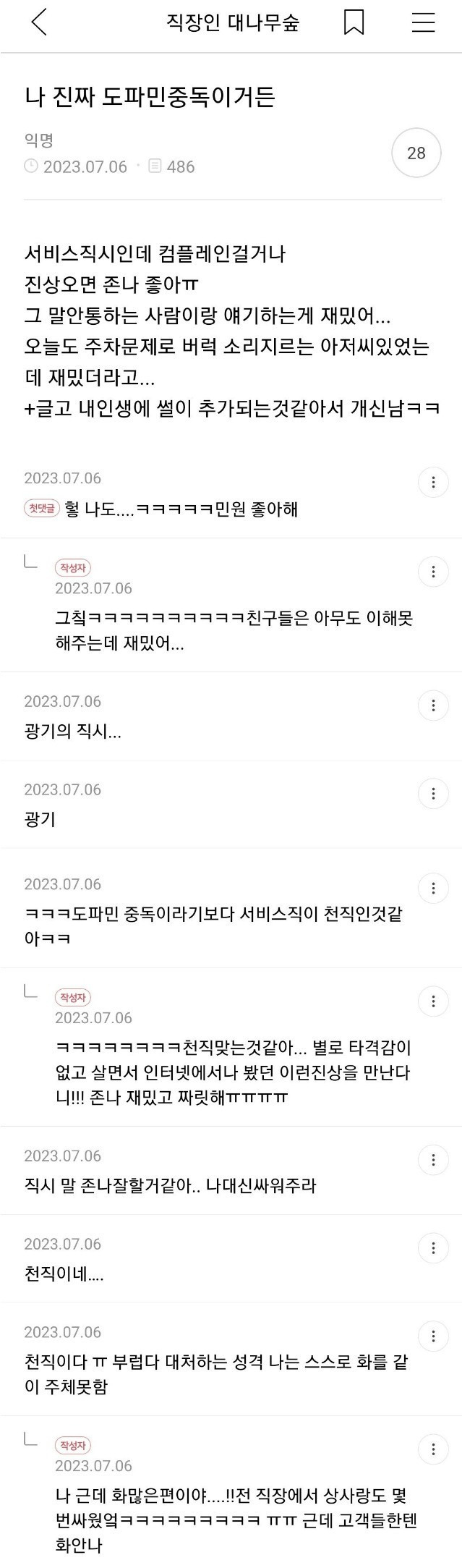Screen dimensions: 462x1568
Task: Open more options for the '광기의 직시...' comment
Action: (x=433, y=705)
